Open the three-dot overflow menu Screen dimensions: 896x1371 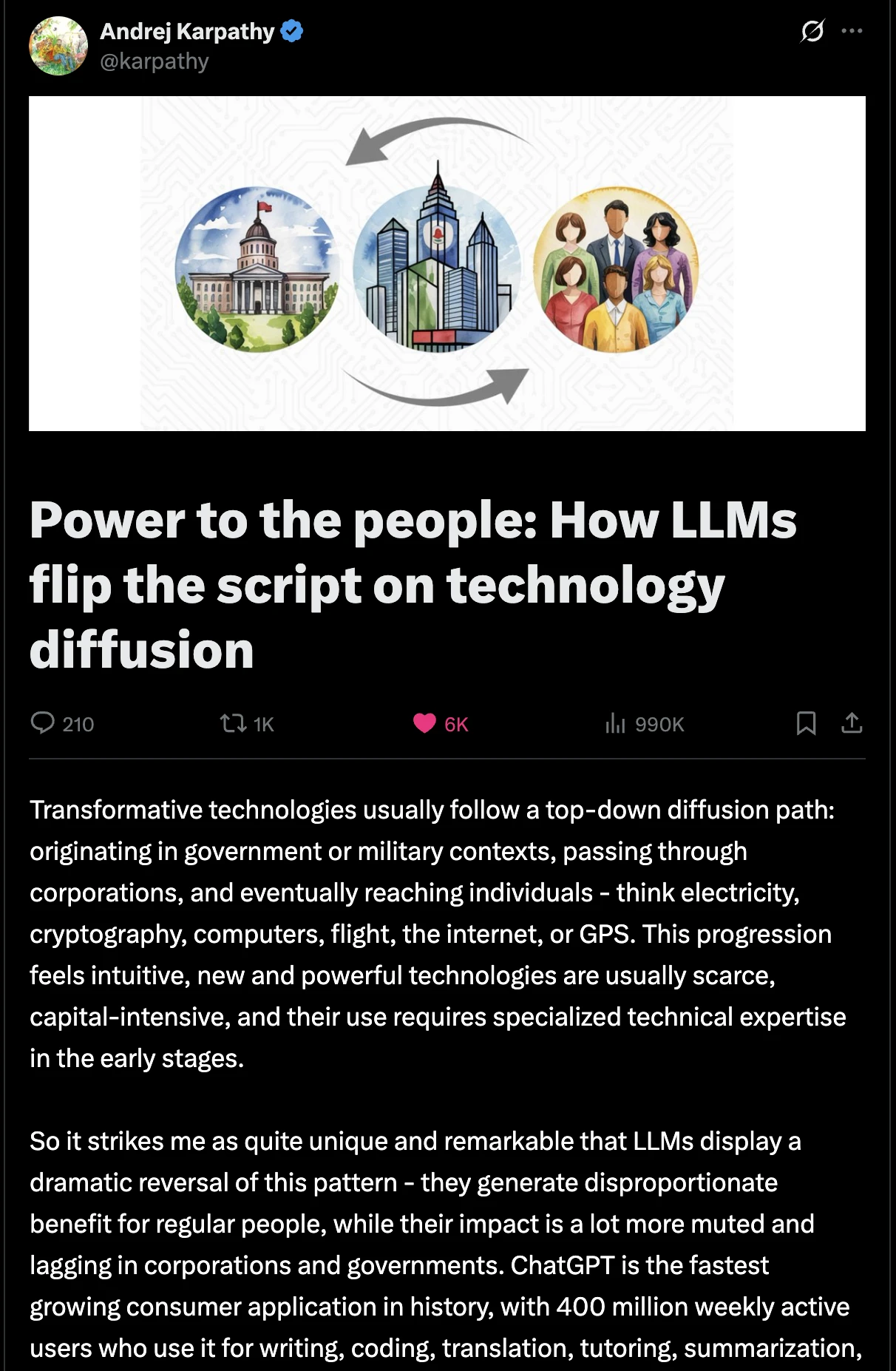(852, 32)
